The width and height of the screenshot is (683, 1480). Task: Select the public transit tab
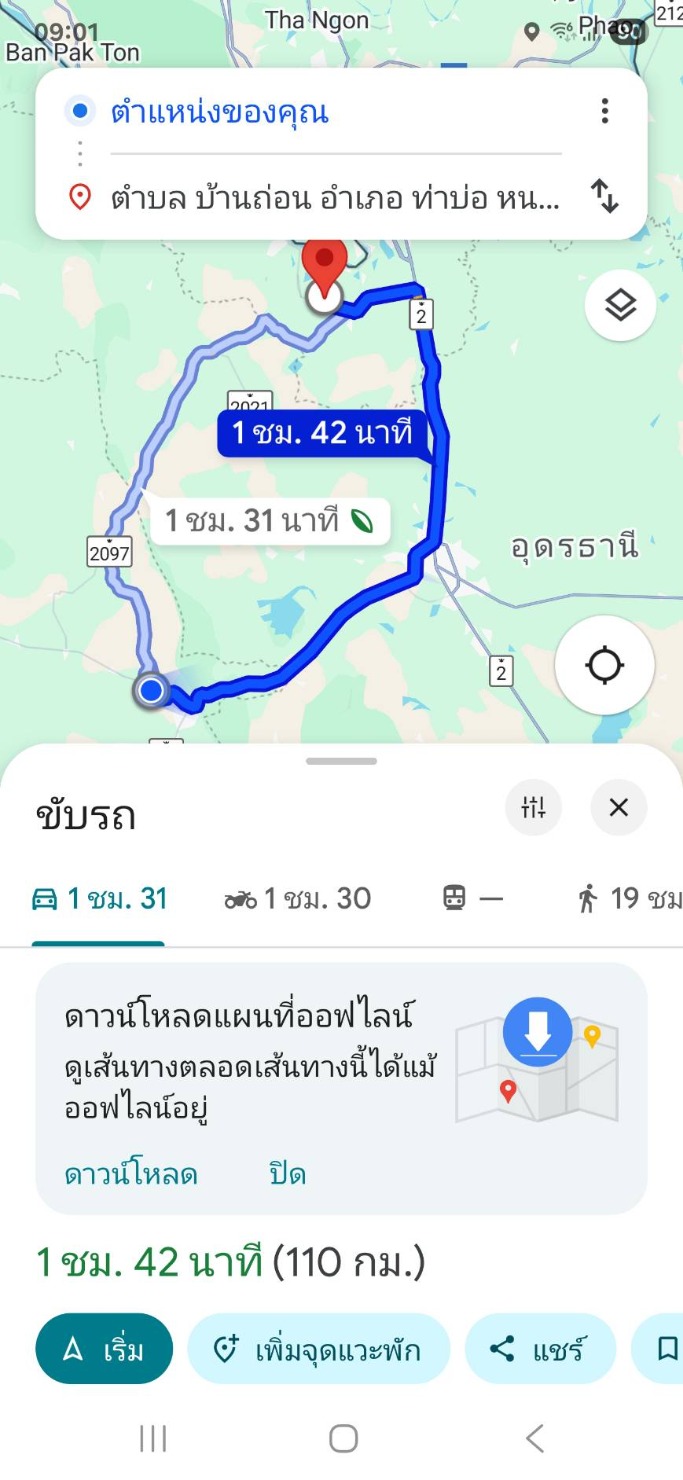pos(472,899)
